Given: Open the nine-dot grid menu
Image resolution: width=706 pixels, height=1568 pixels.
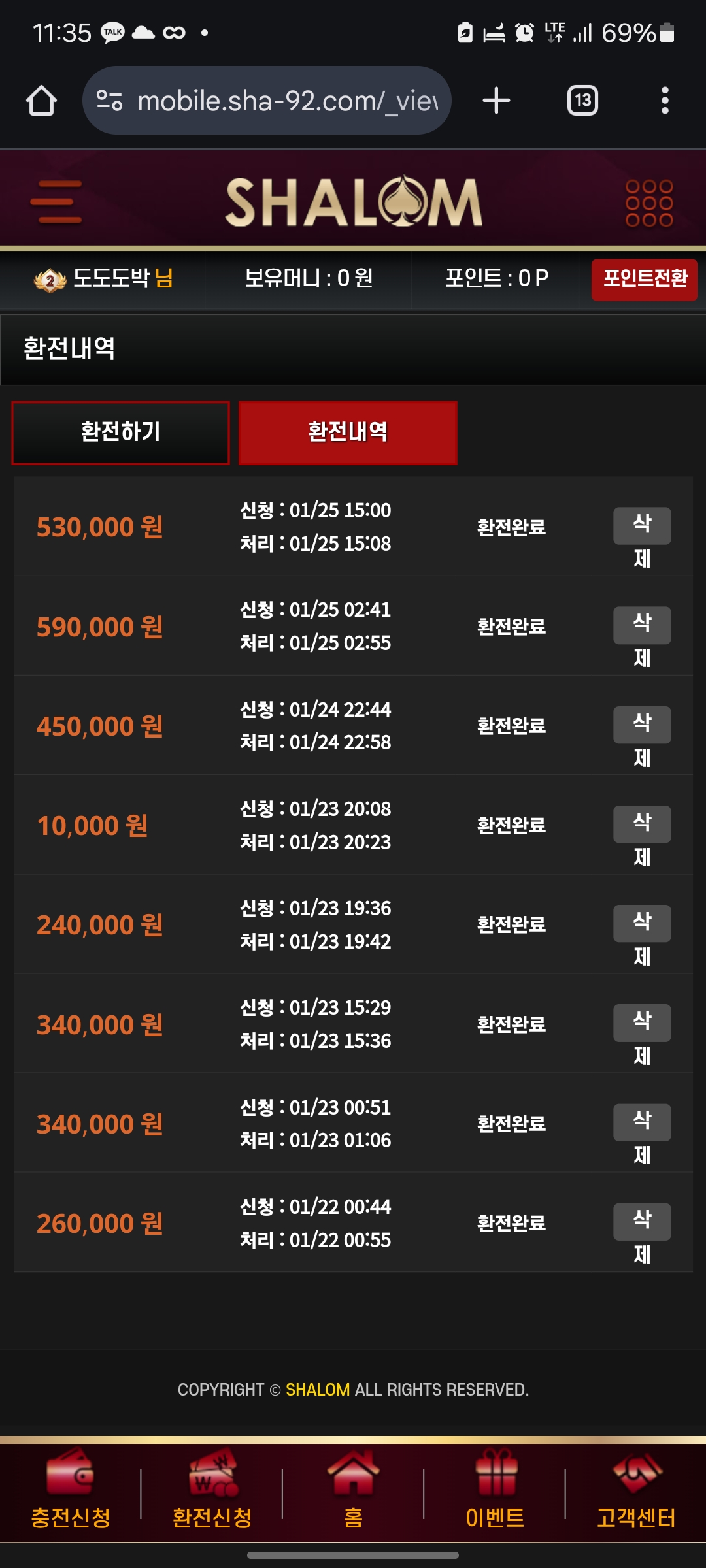Looking at the screenshot, I should (x=648, y=203).
